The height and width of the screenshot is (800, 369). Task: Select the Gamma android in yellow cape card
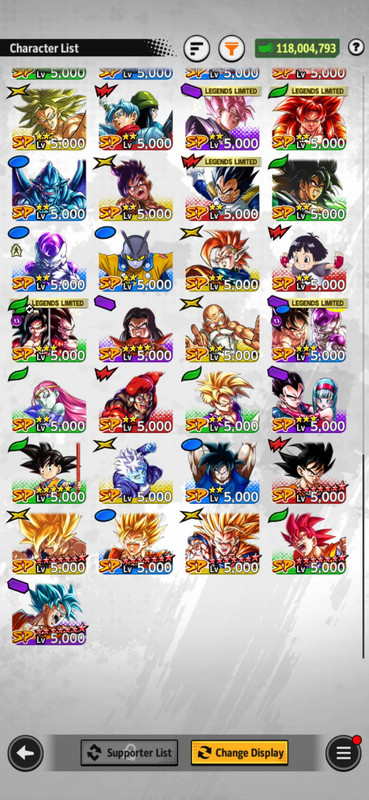(135, 260)
